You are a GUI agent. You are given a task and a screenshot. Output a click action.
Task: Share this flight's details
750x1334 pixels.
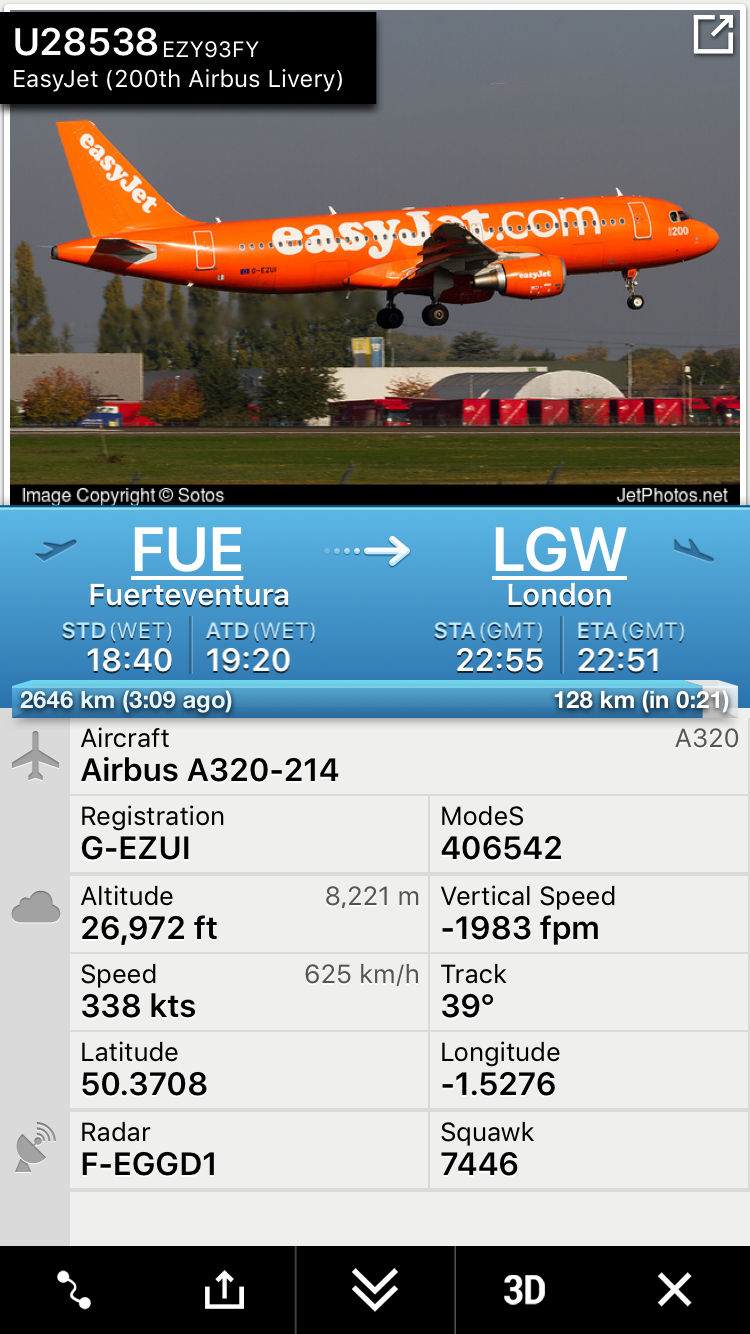[224, 1290]
